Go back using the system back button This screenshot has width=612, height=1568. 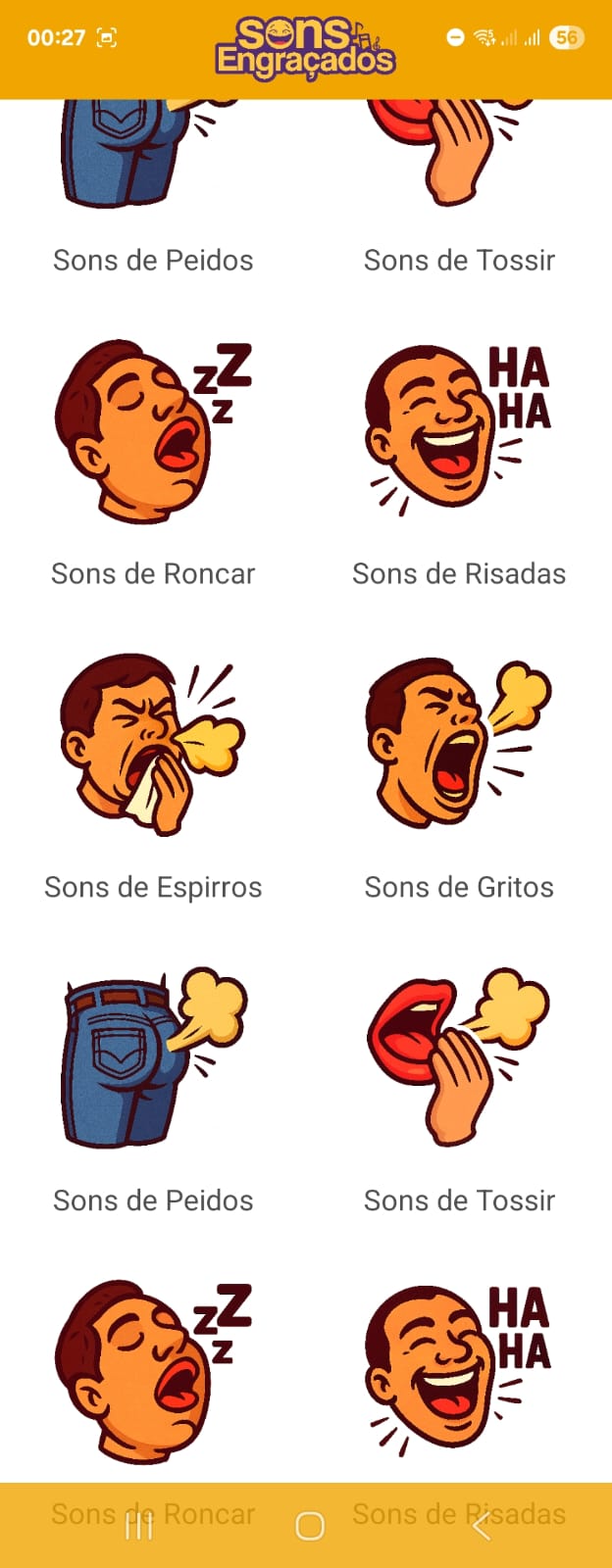[x=481, y=1526]
